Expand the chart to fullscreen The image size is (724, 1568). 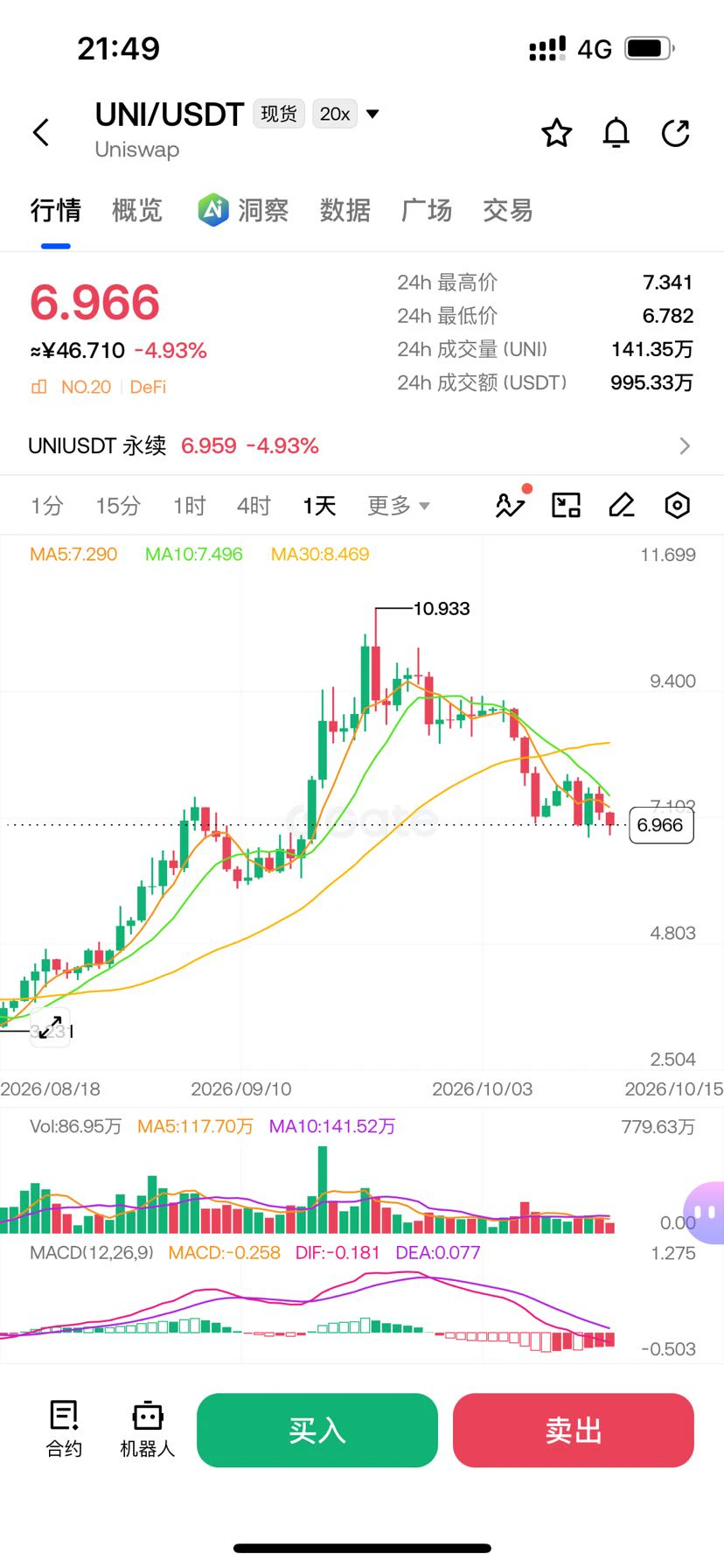coord(51,1025)
